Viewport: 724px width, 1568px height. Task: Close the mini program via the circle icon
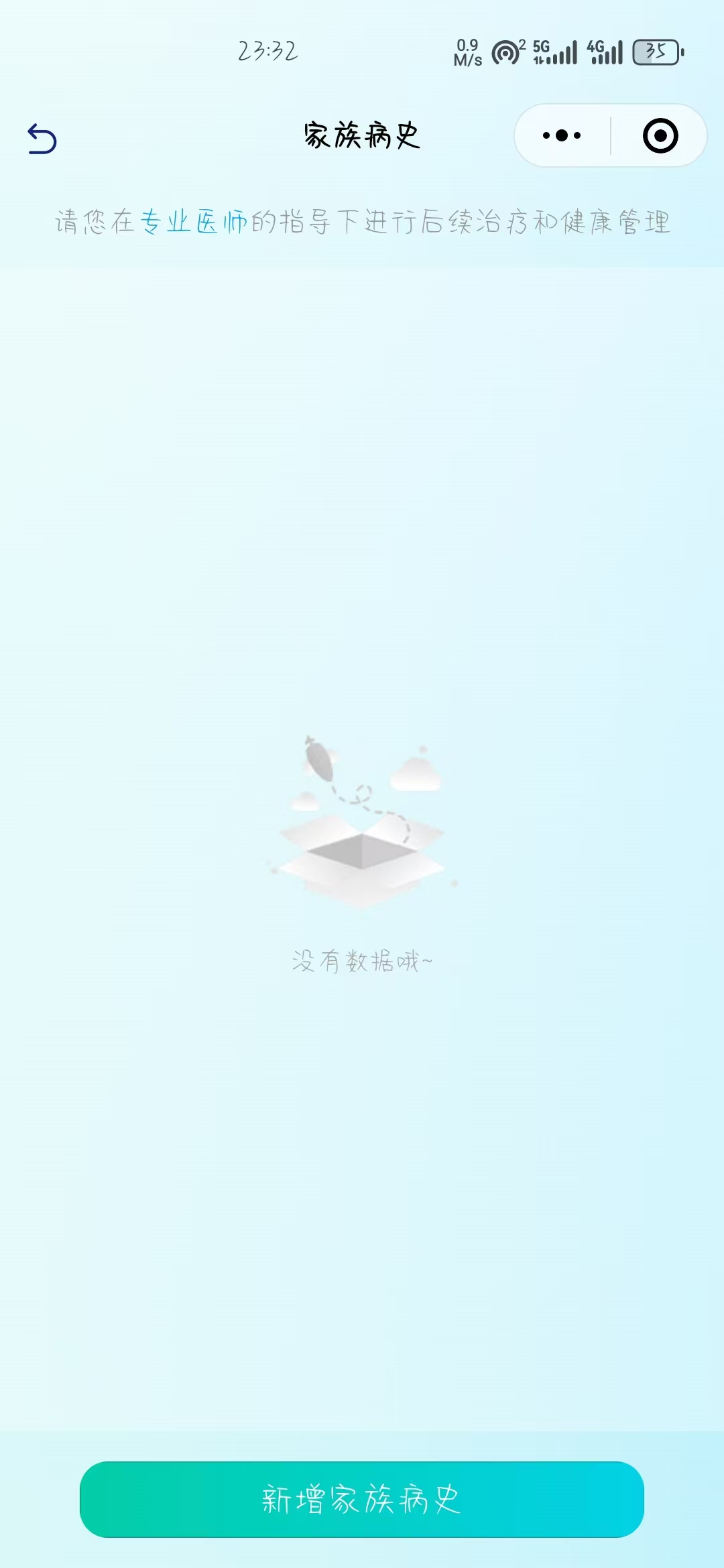tap(660, 135)
